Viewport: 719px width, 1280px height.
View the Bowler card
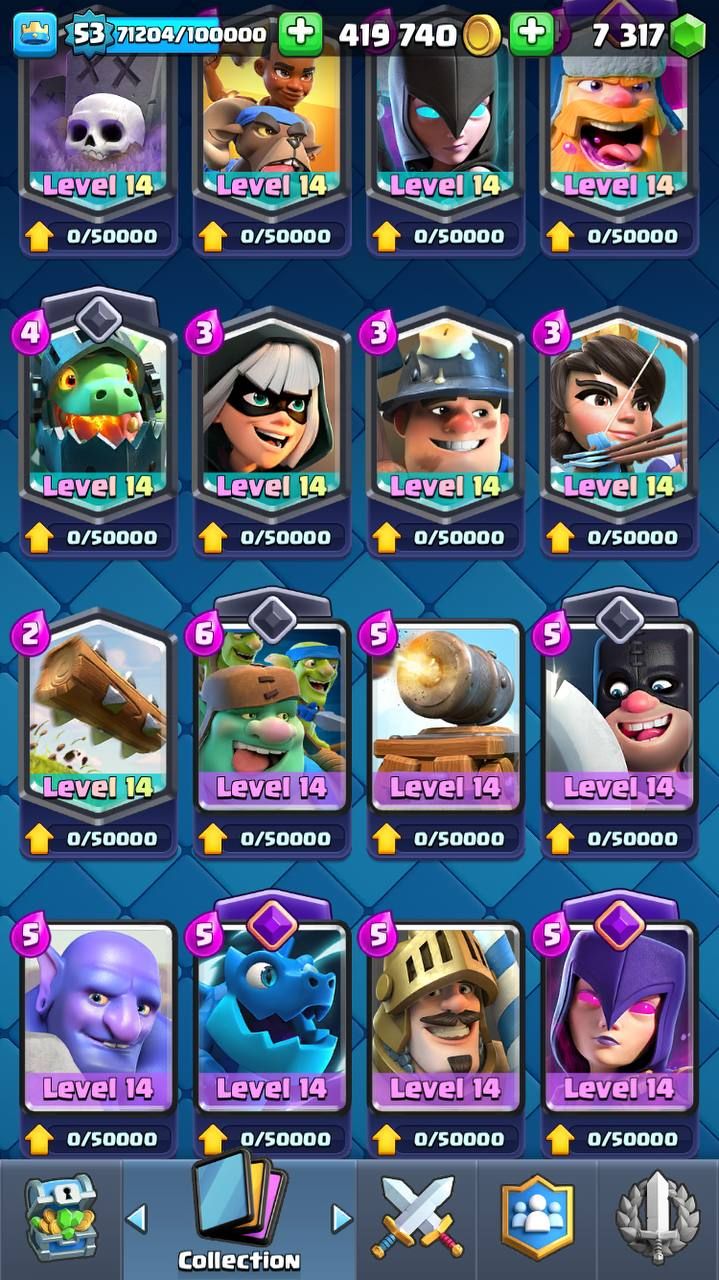coord(98,1032)
